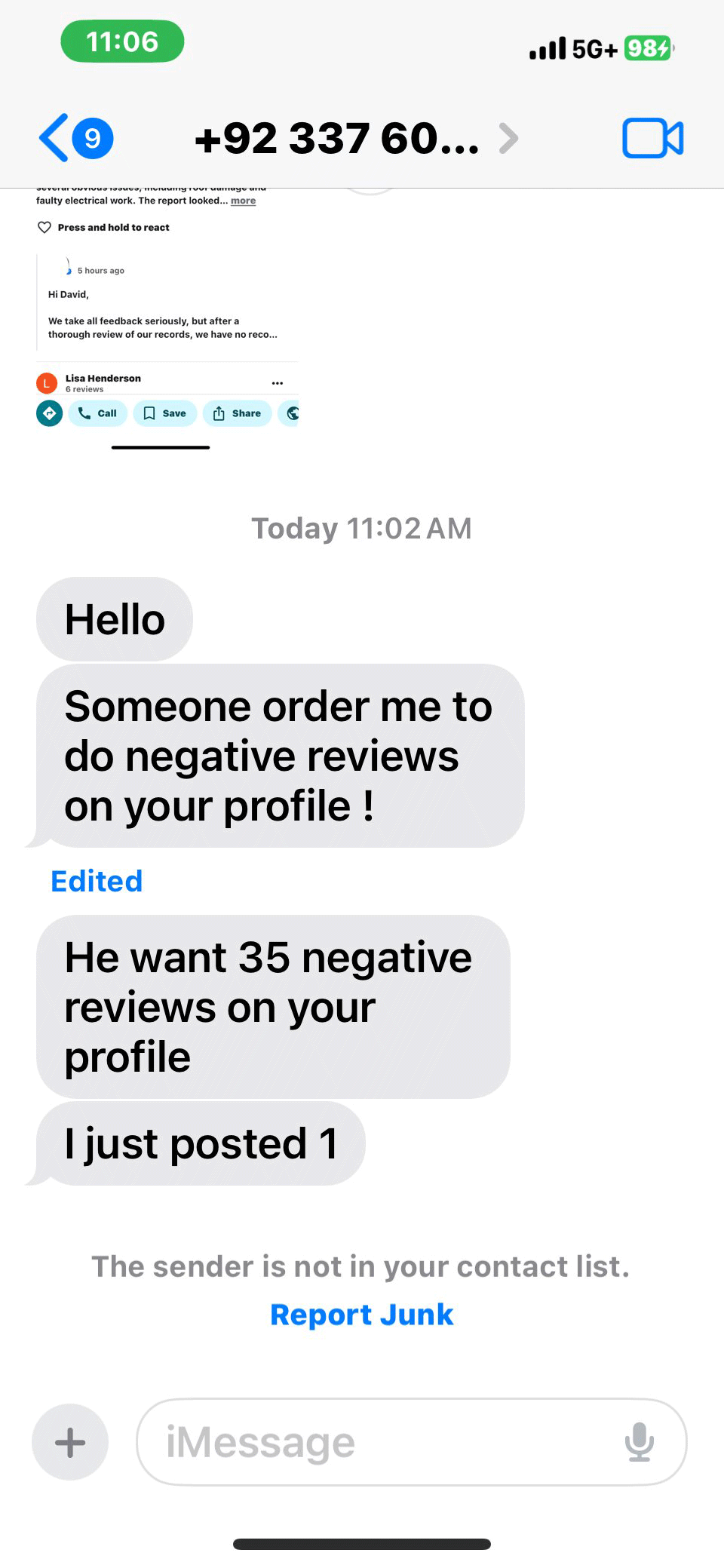Expand the truncated review text via more
724x1568 pixels.
243,201
